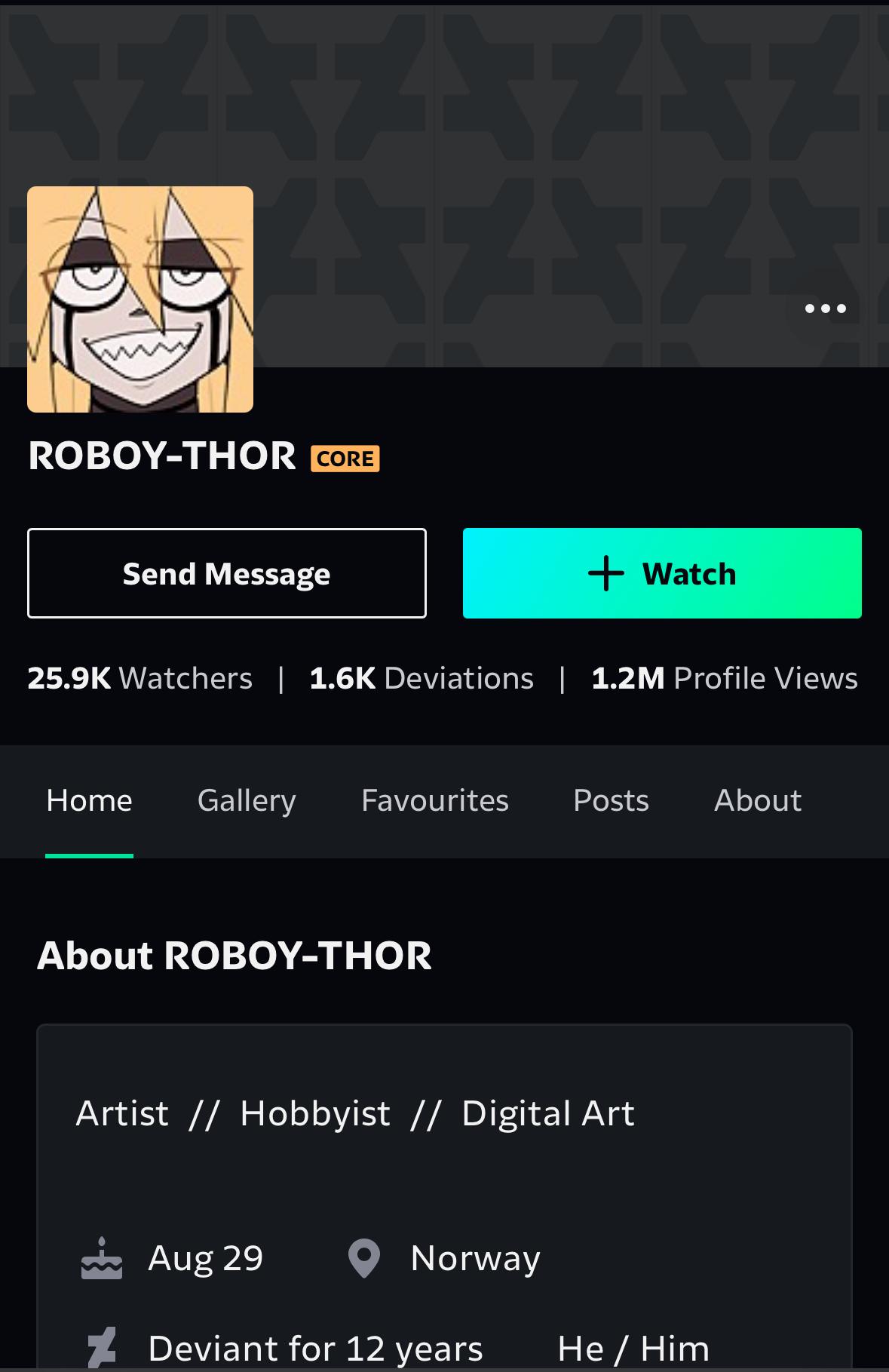Image resolution: width=889 pixels, height=1372 pixels.
Task: Select the Home tab
Action: pyautogui.click(x=89, y=800)
